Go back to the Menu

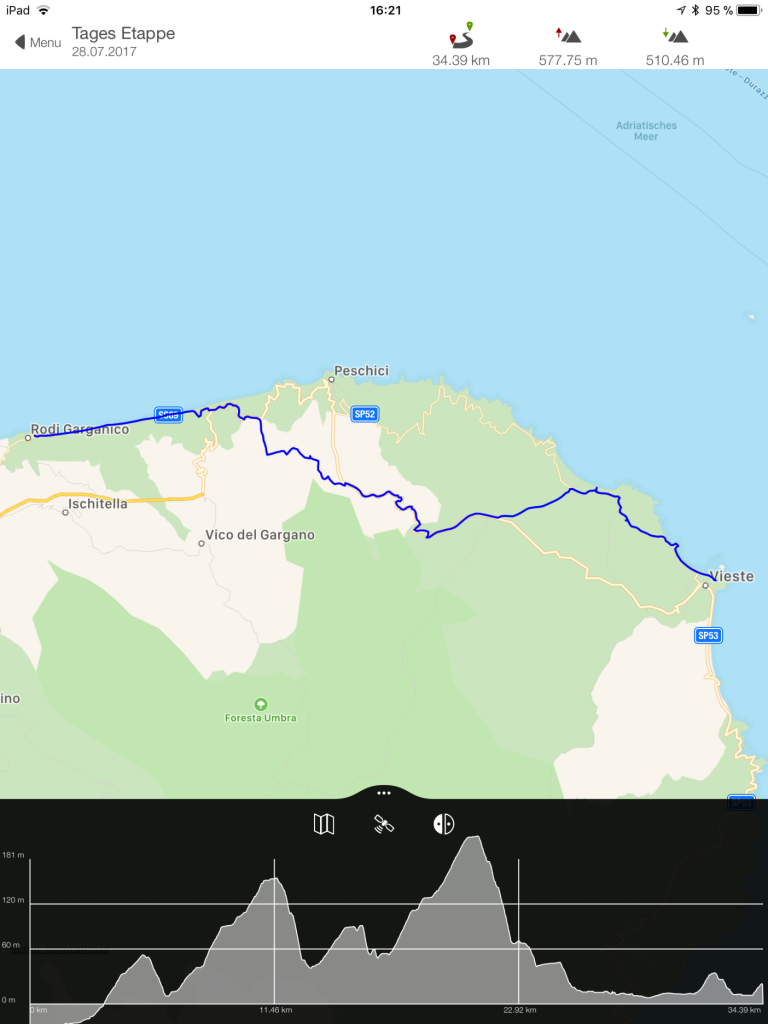[x=37, y=42]
